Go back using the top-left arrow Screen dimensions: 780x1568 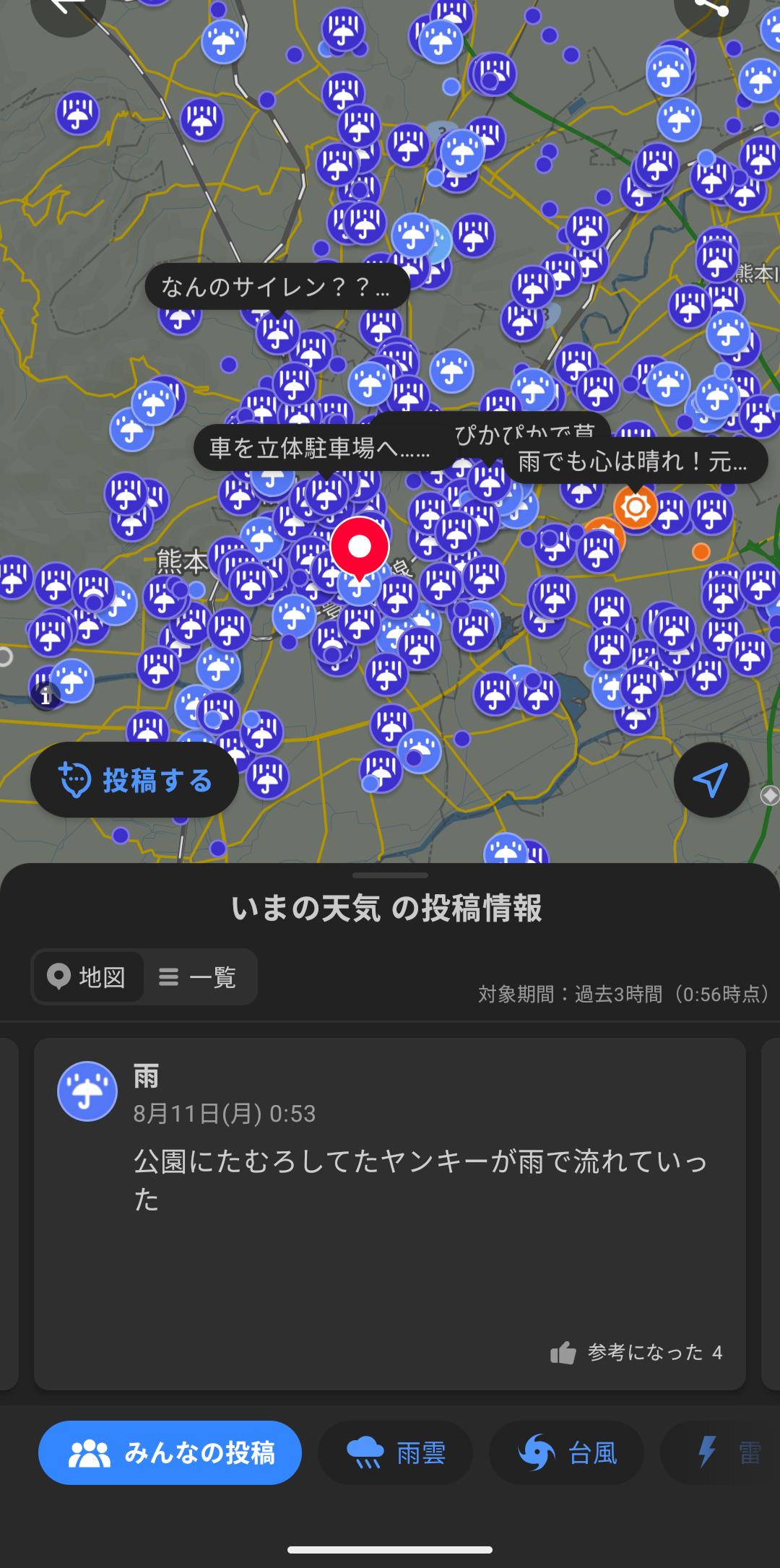(67, 9)
